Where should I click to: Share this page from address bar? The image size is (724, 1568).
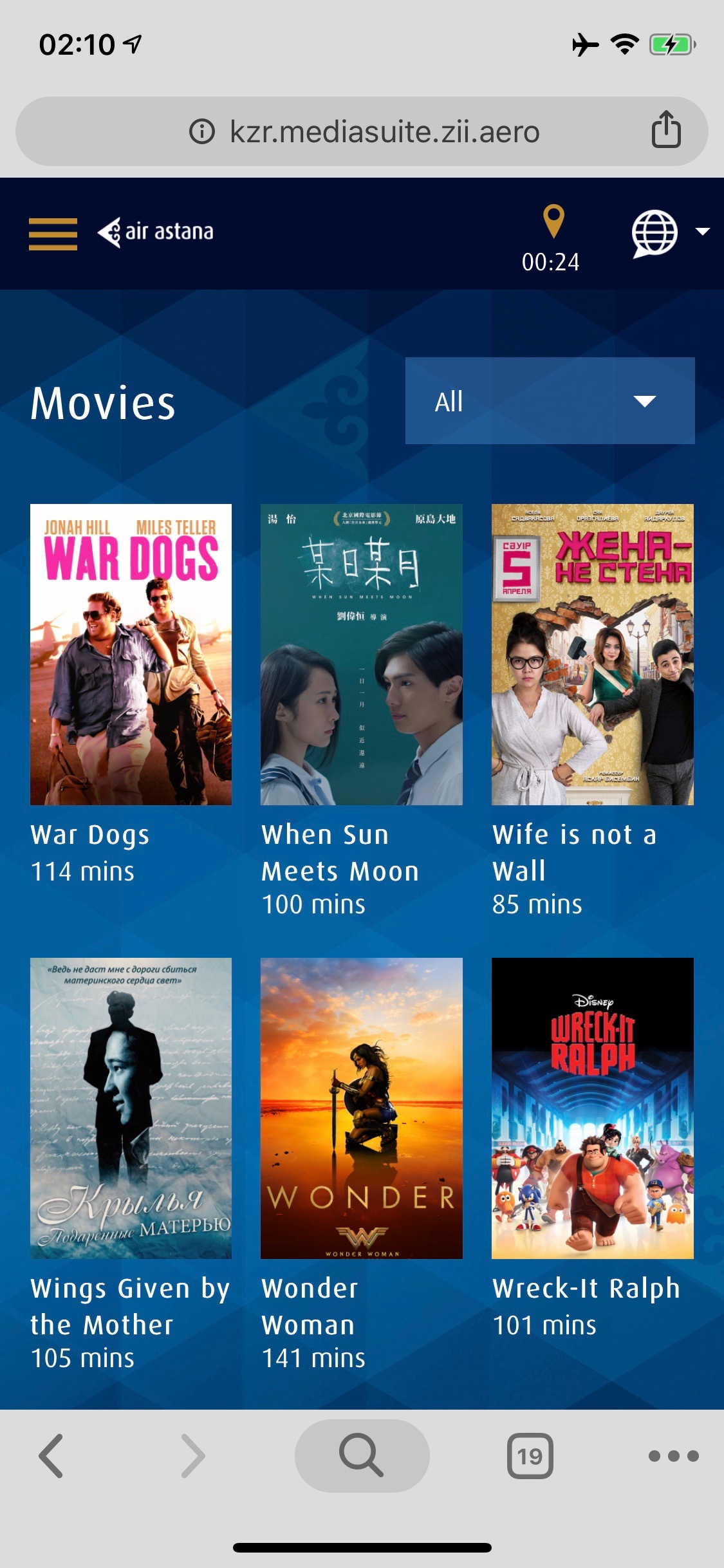pyautogui.click(x=666, y=130)
